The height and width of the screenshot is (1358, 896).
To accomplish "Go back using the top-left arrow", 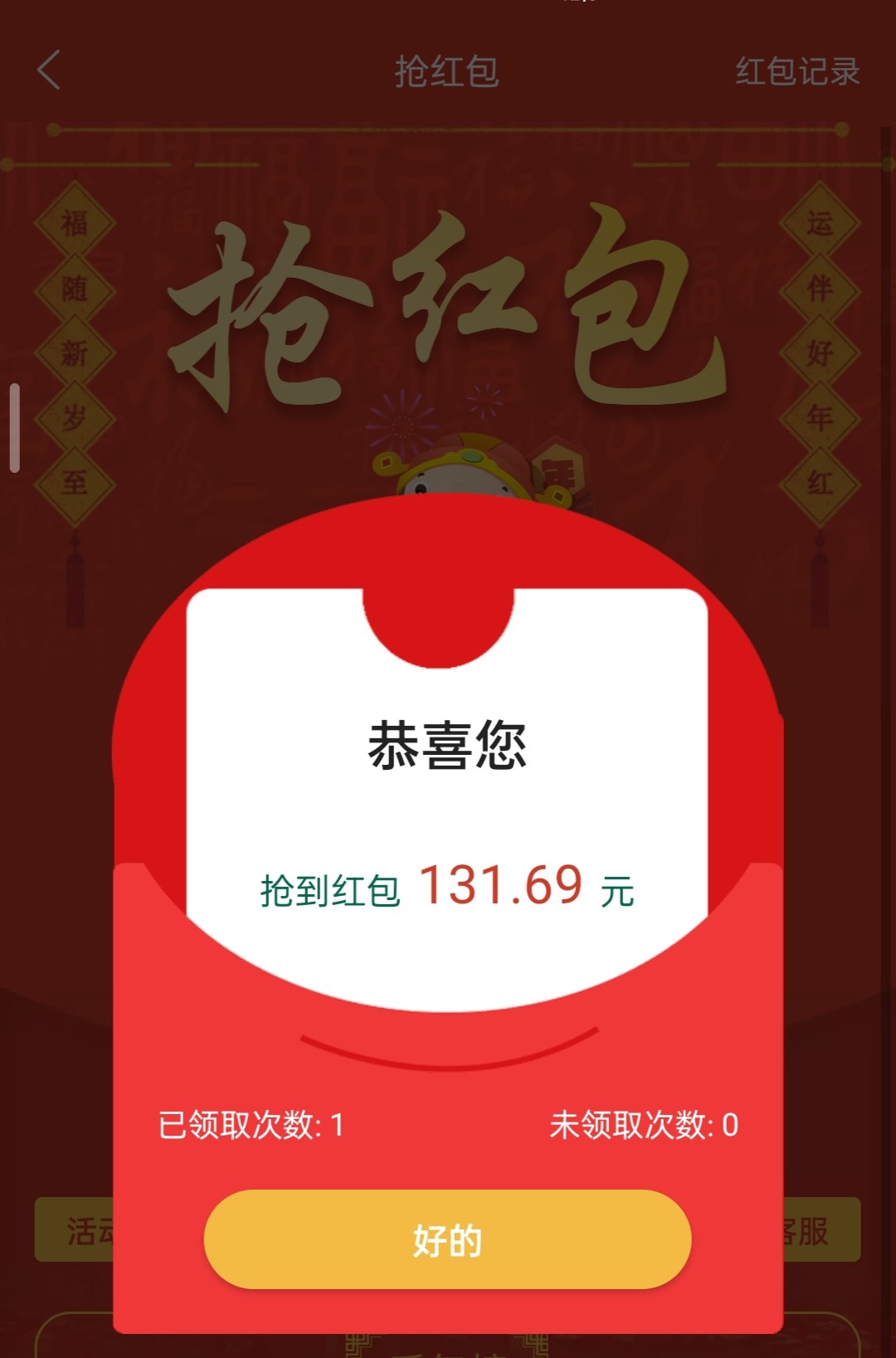I will tap(50, 70).
